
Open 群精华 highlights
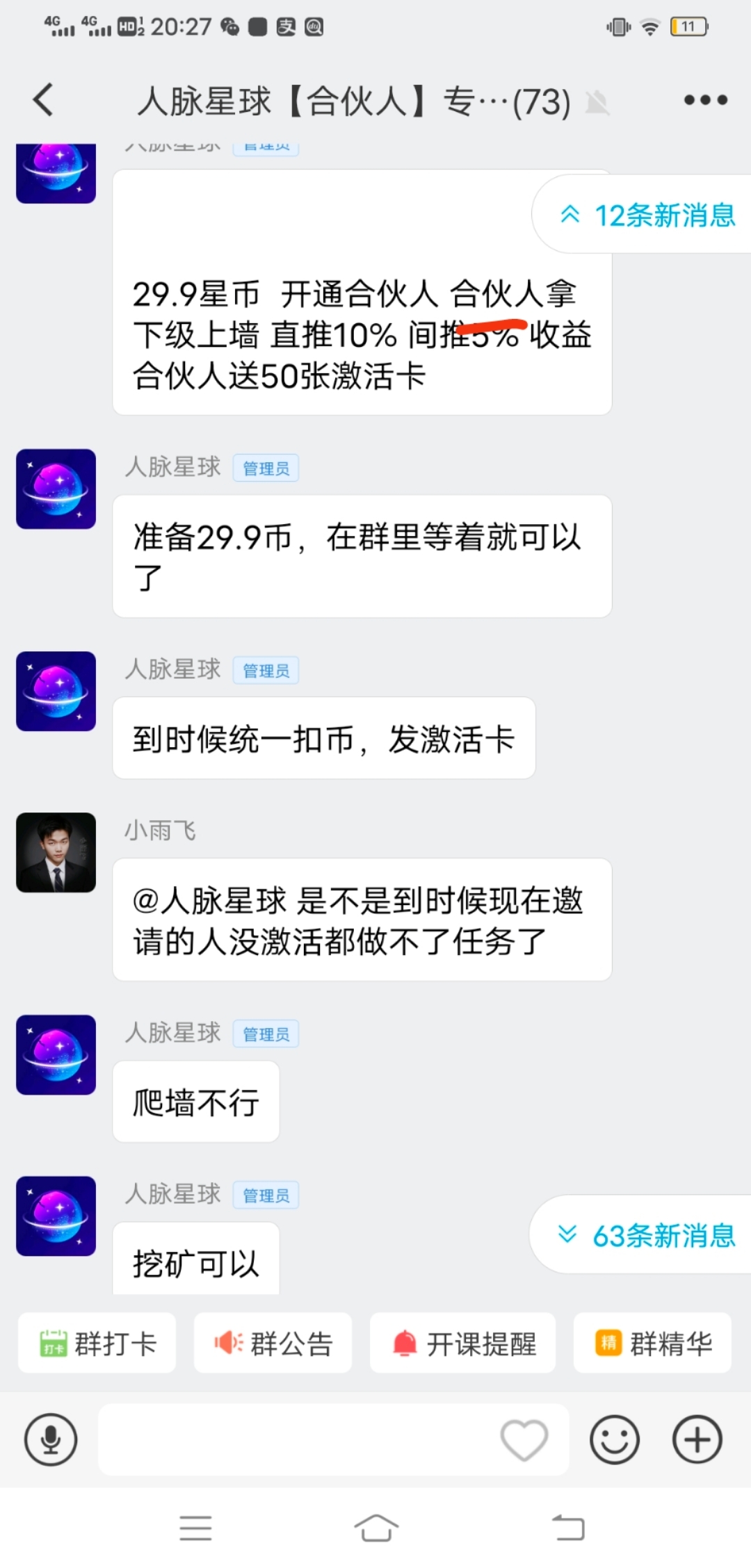tap(652, 1344)
